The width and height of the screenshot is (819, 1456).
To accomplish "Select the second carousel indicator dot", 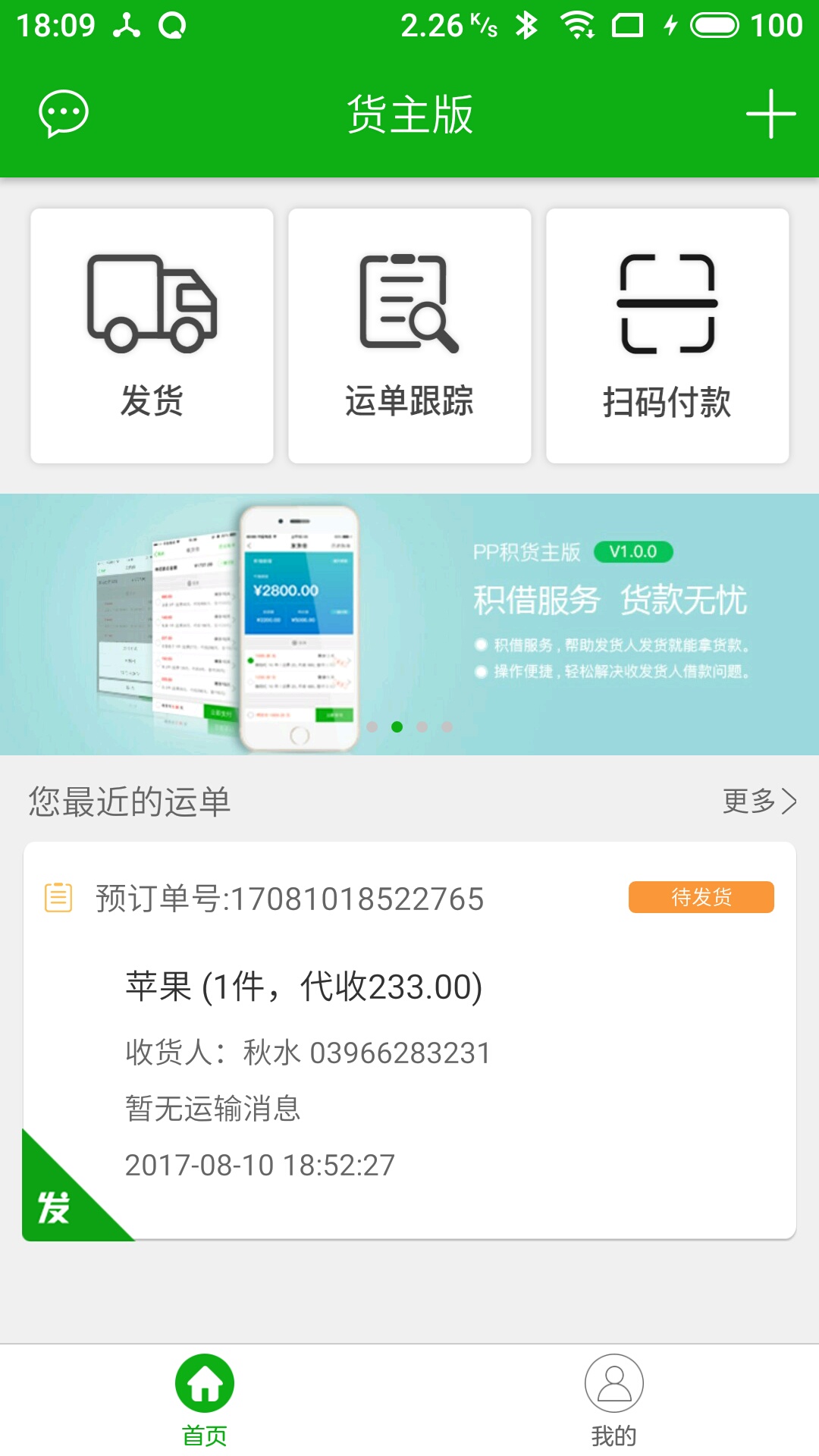I will pyautogui.click(x=397, y=727).
